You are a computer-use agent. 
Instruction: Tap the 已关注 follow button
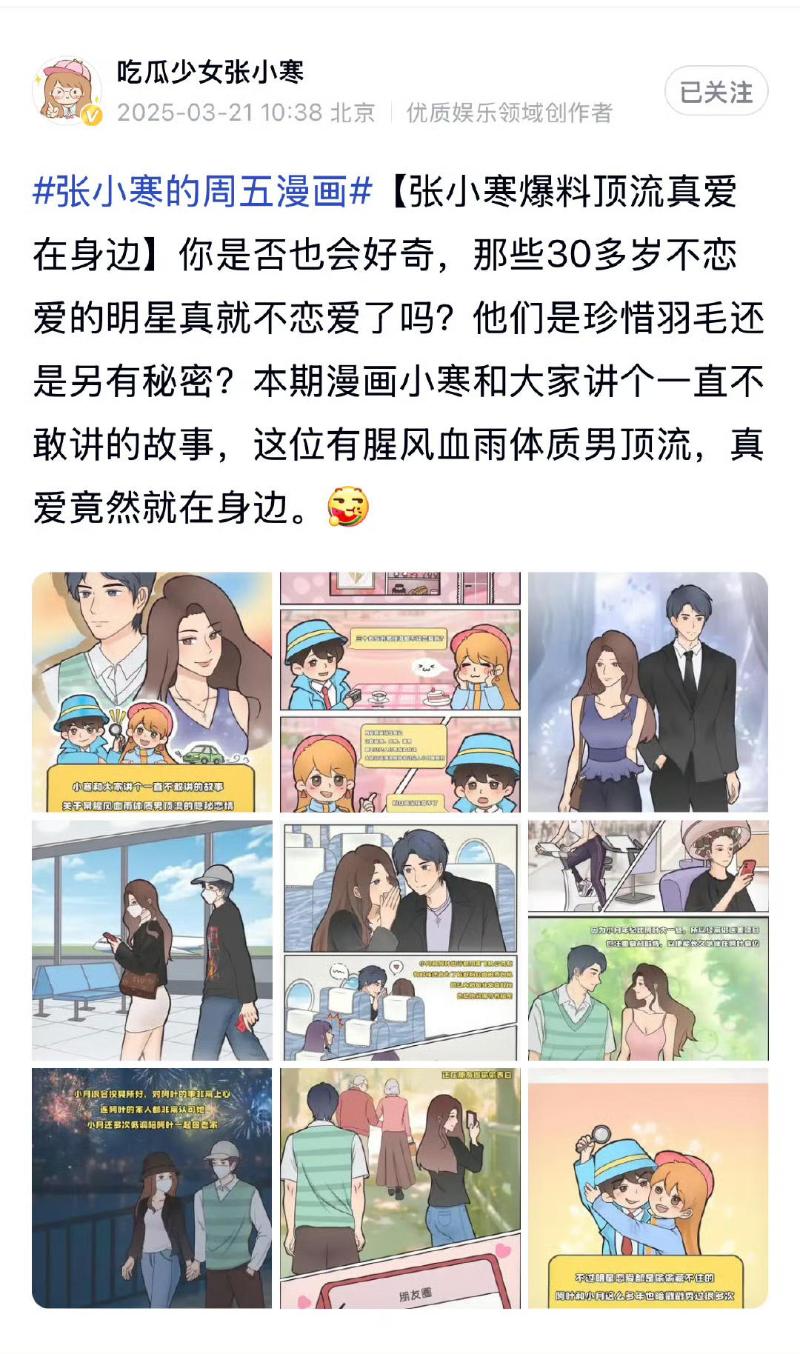click(716, 93)
